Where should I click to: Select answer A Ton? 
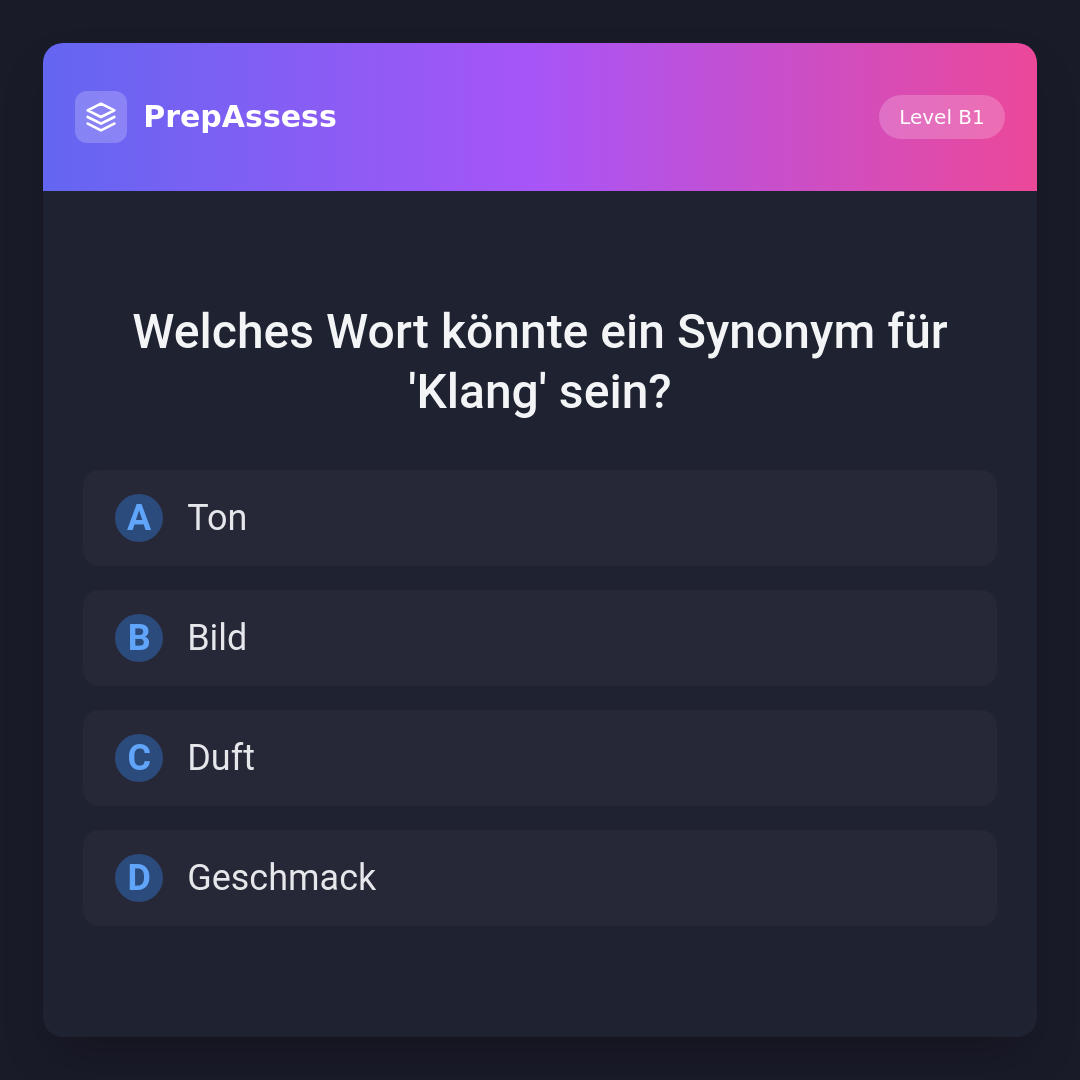pyautogui.click(x=540, y=518)
